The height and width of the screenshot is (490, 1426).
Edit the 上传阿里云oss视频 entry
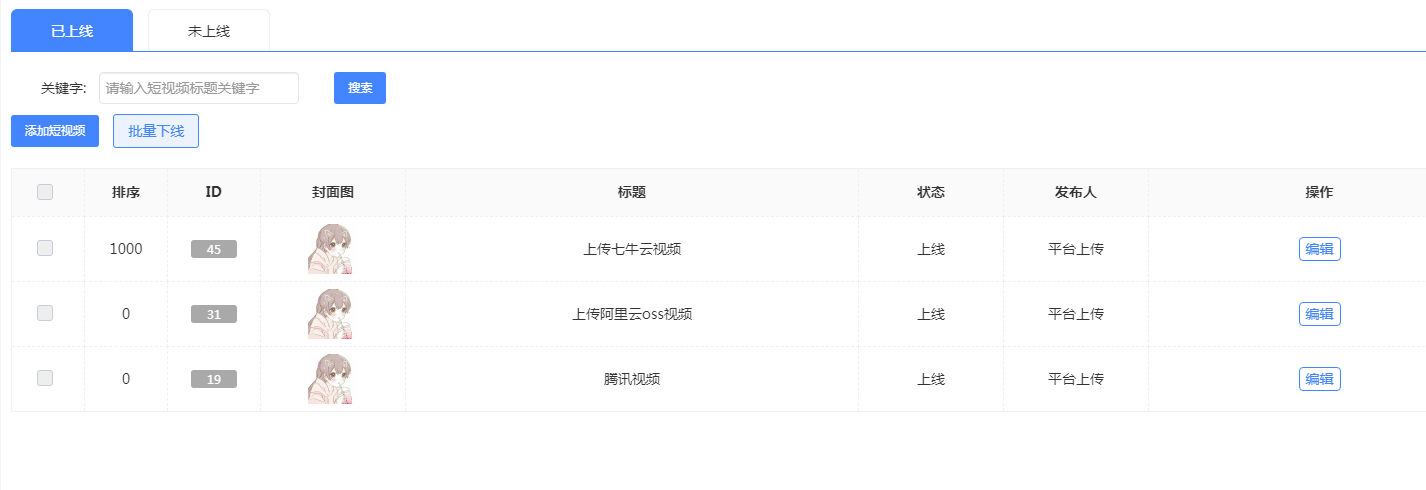coord(1319,314)
